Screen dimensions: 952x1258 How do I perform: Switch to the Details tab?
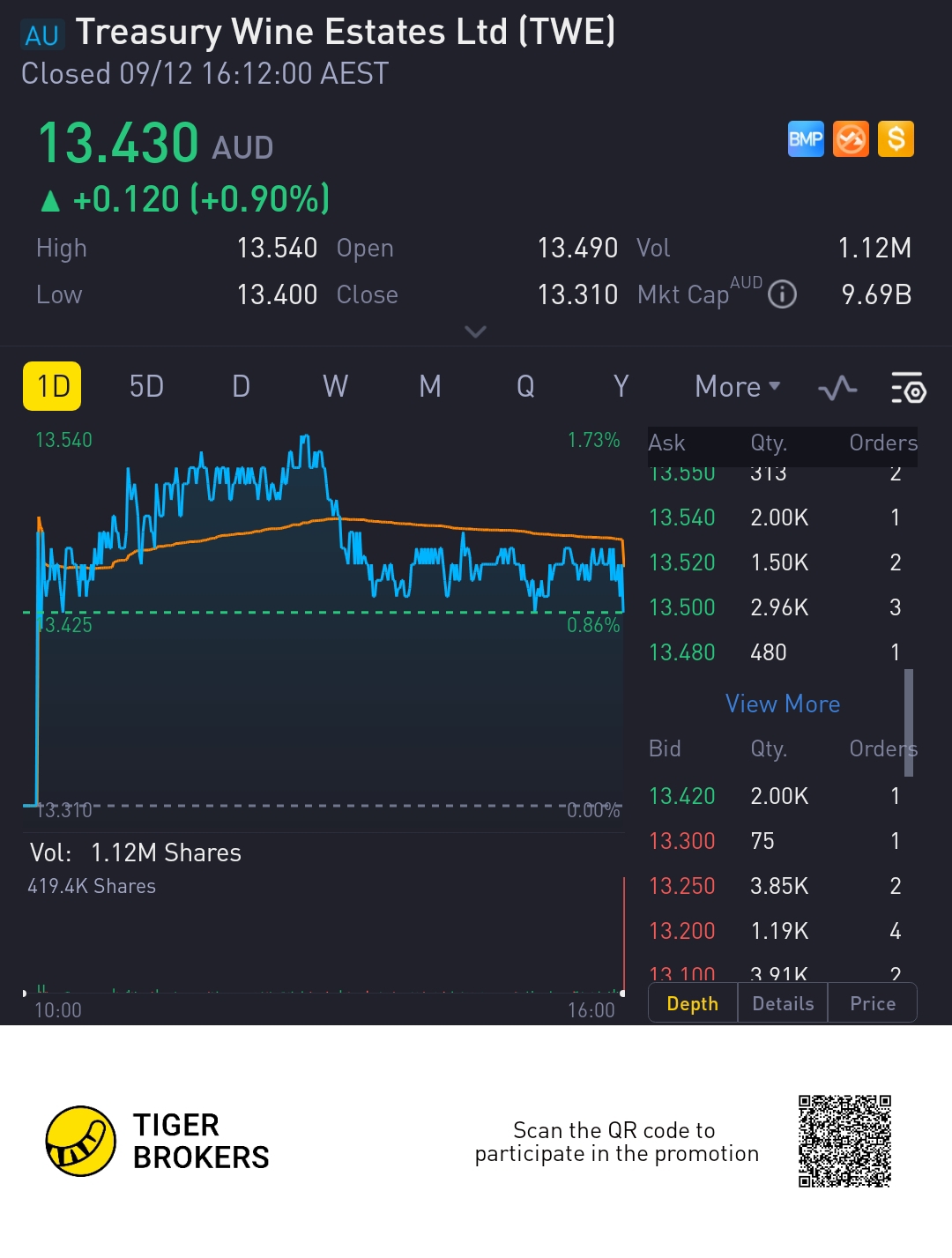pos(783,1004)
